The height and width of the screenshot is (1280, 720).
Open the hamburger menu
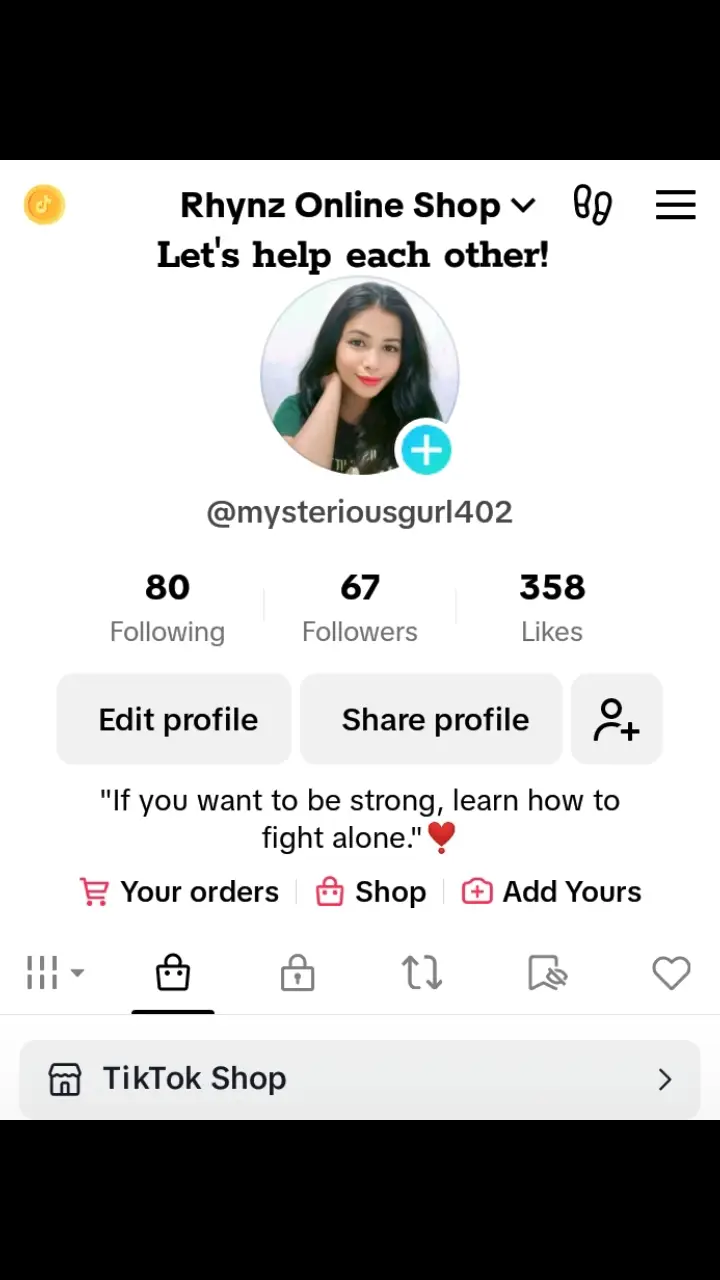[675, 204]
